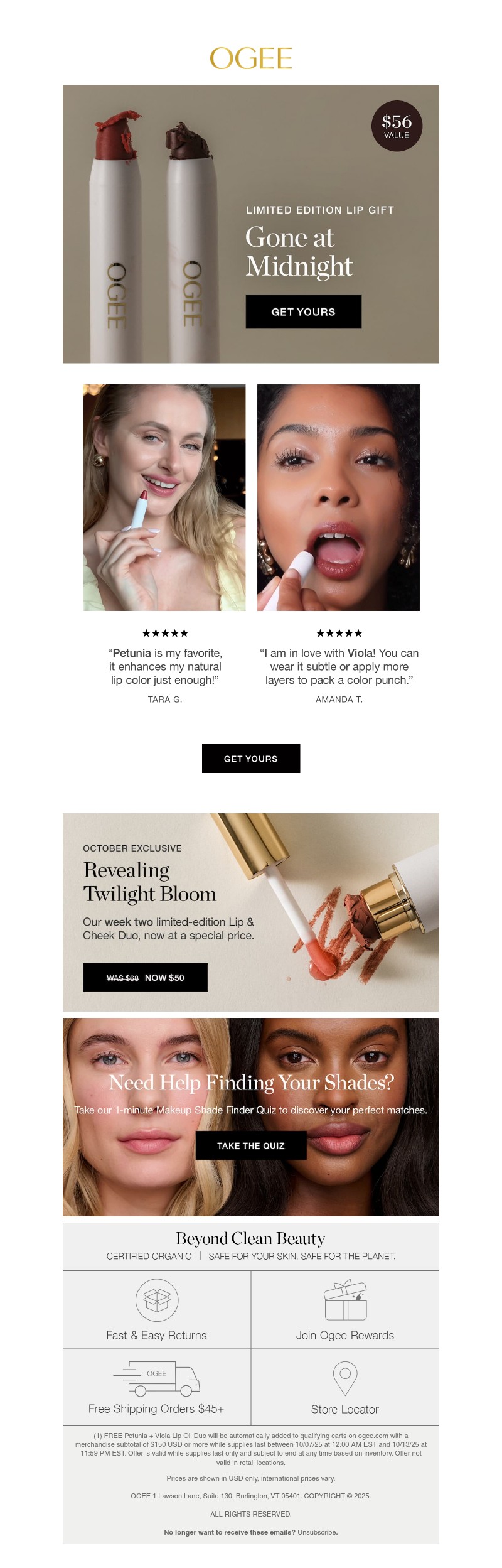
Task: Tap GET YOURS below the customer reviews
Action: point(250,758)
